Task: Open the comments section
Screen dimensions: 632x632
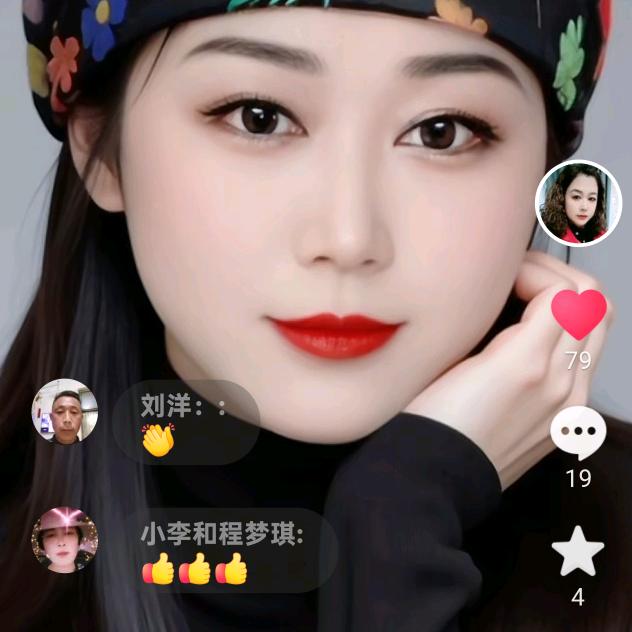Action: pyautogui.click(x=578, y=434)
